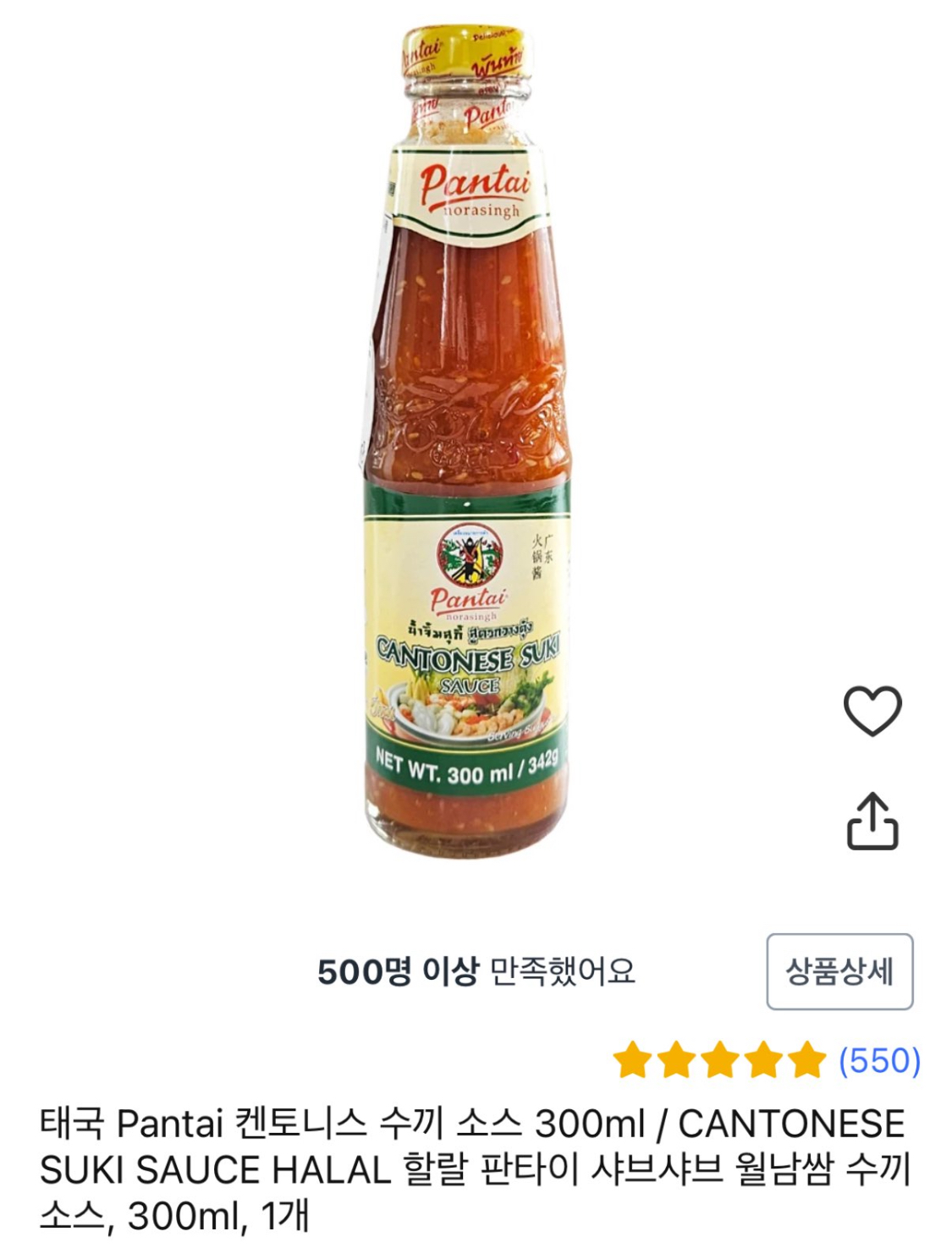Open the 상품상세 product details button

point(839,971)
